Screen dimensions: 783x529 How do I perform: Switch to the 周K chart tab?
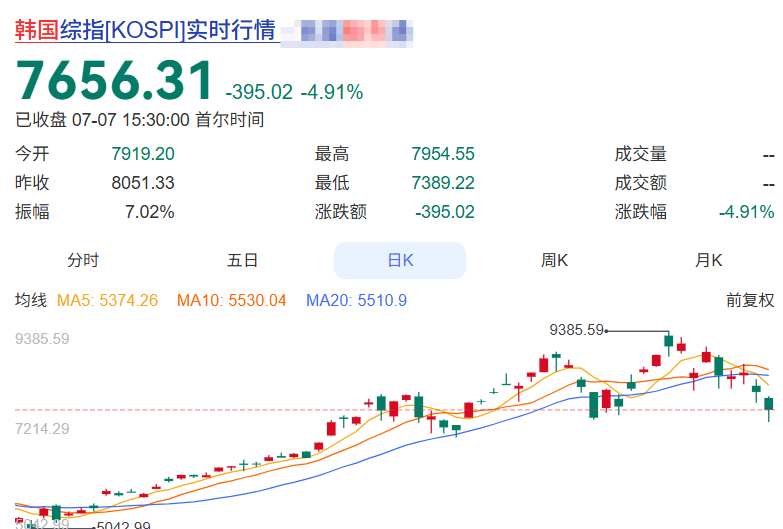[x=554, y=260]
